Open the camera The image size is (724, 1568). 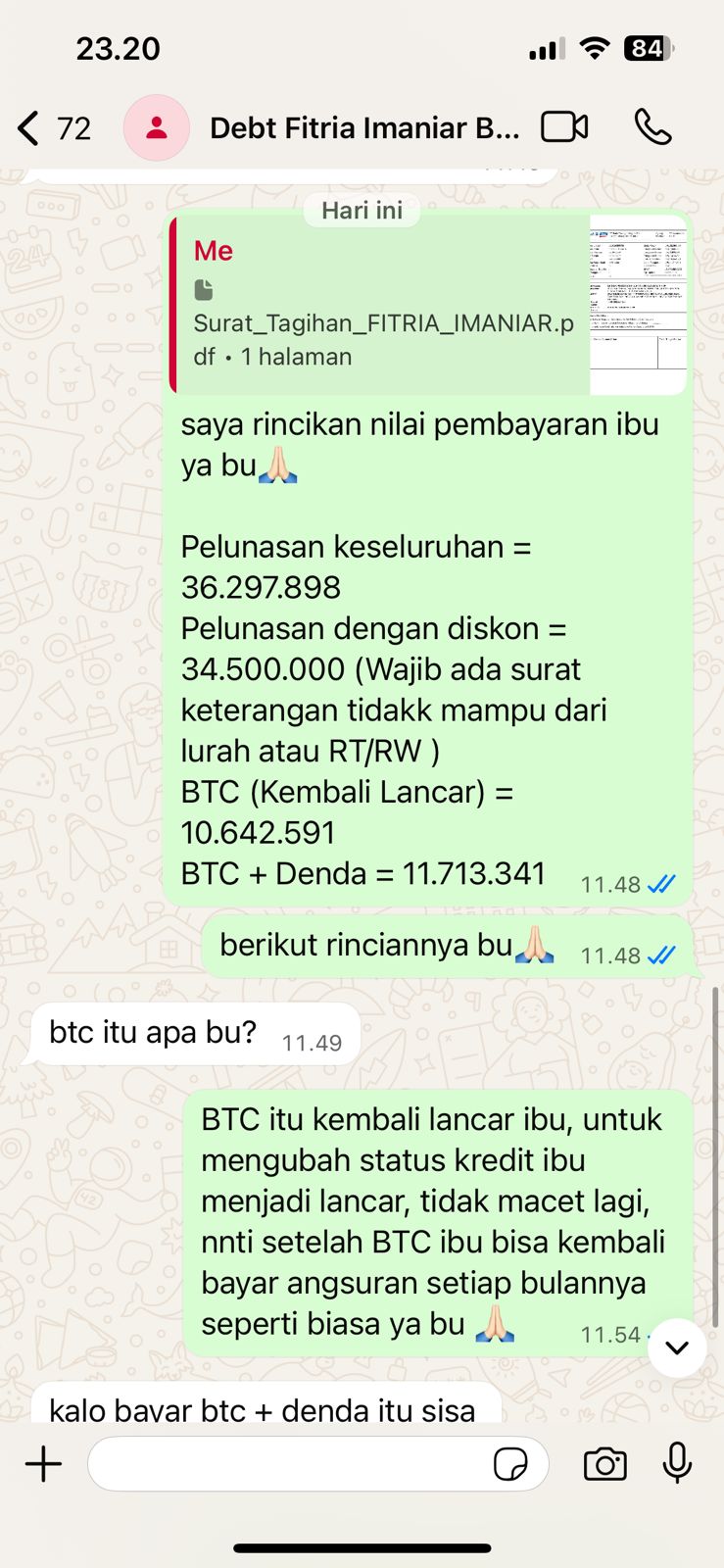tap(604, 1464)
